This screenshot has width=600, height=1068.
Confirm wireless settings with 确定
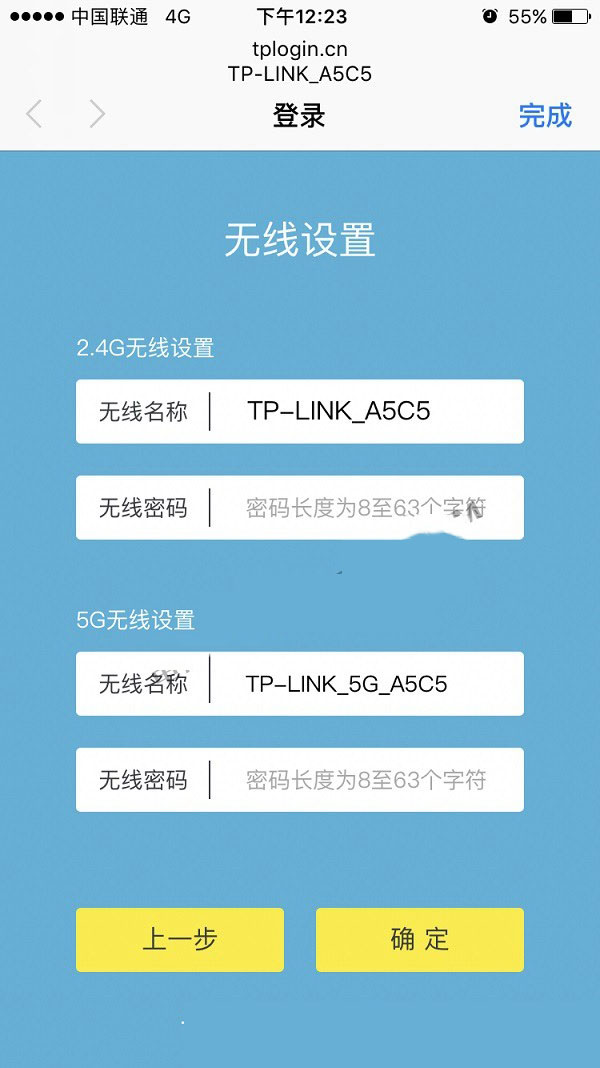click(x=420, y=939)
